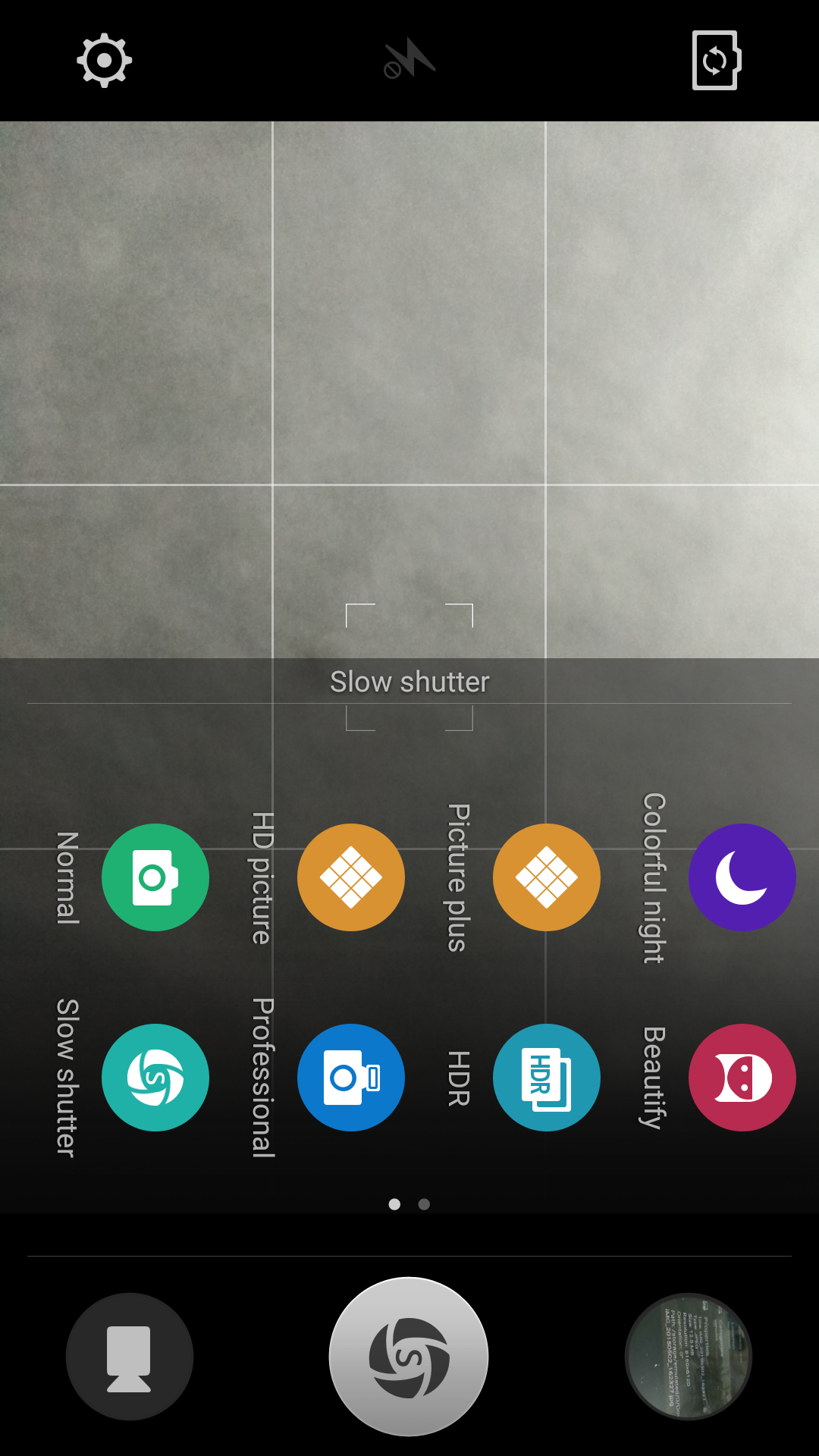Switch to Colorful night mode
This screenshot has height=1456, width=819.
(742, 877)
